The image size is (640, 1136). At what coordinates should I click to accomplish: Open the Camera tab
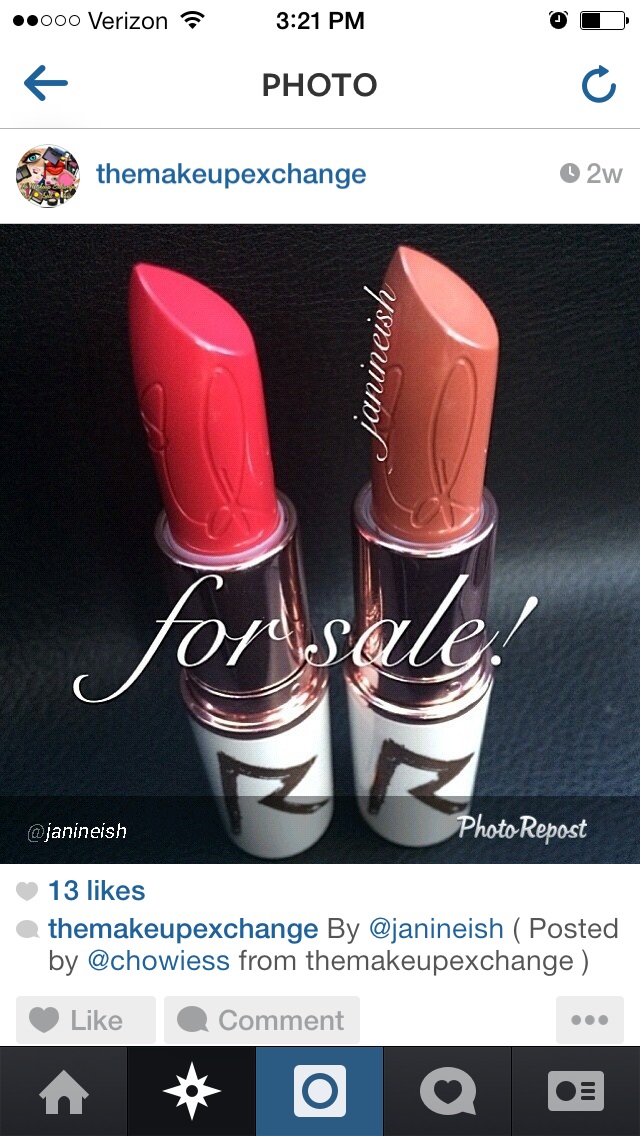[320, 1091]
